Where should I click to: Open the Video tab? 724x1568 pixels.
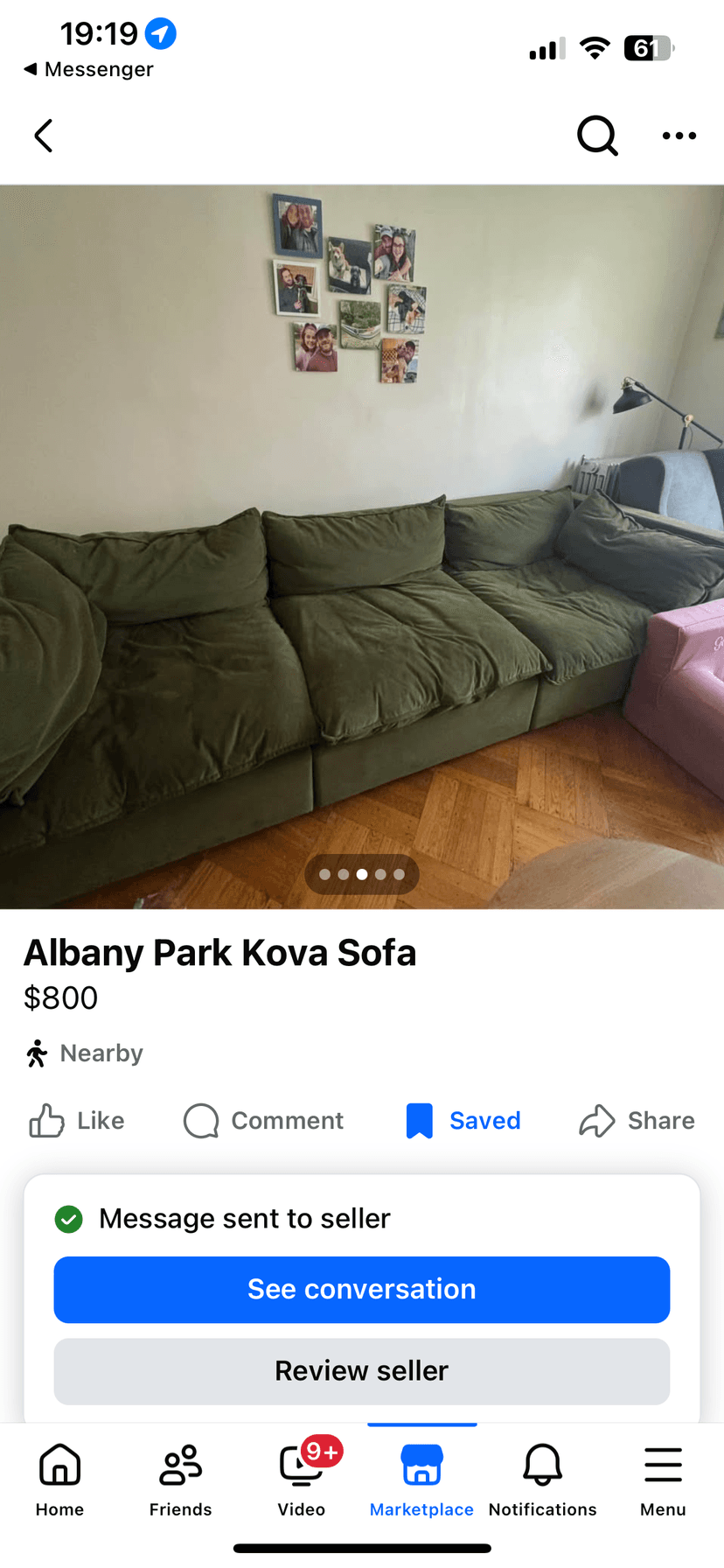[x=302, y=1479]
